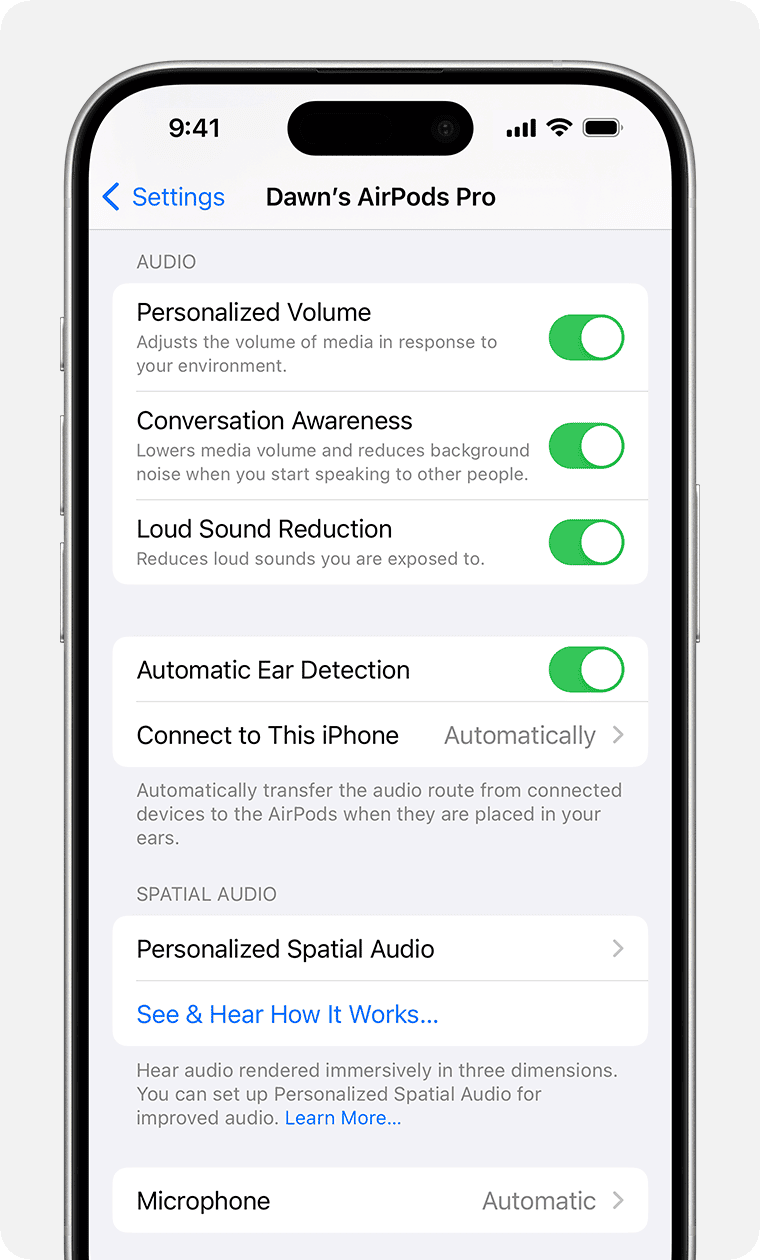The width and height of the screenshot is (760, 1260).
Task: Follow the Learn More link
Action: click(343, 1119)
